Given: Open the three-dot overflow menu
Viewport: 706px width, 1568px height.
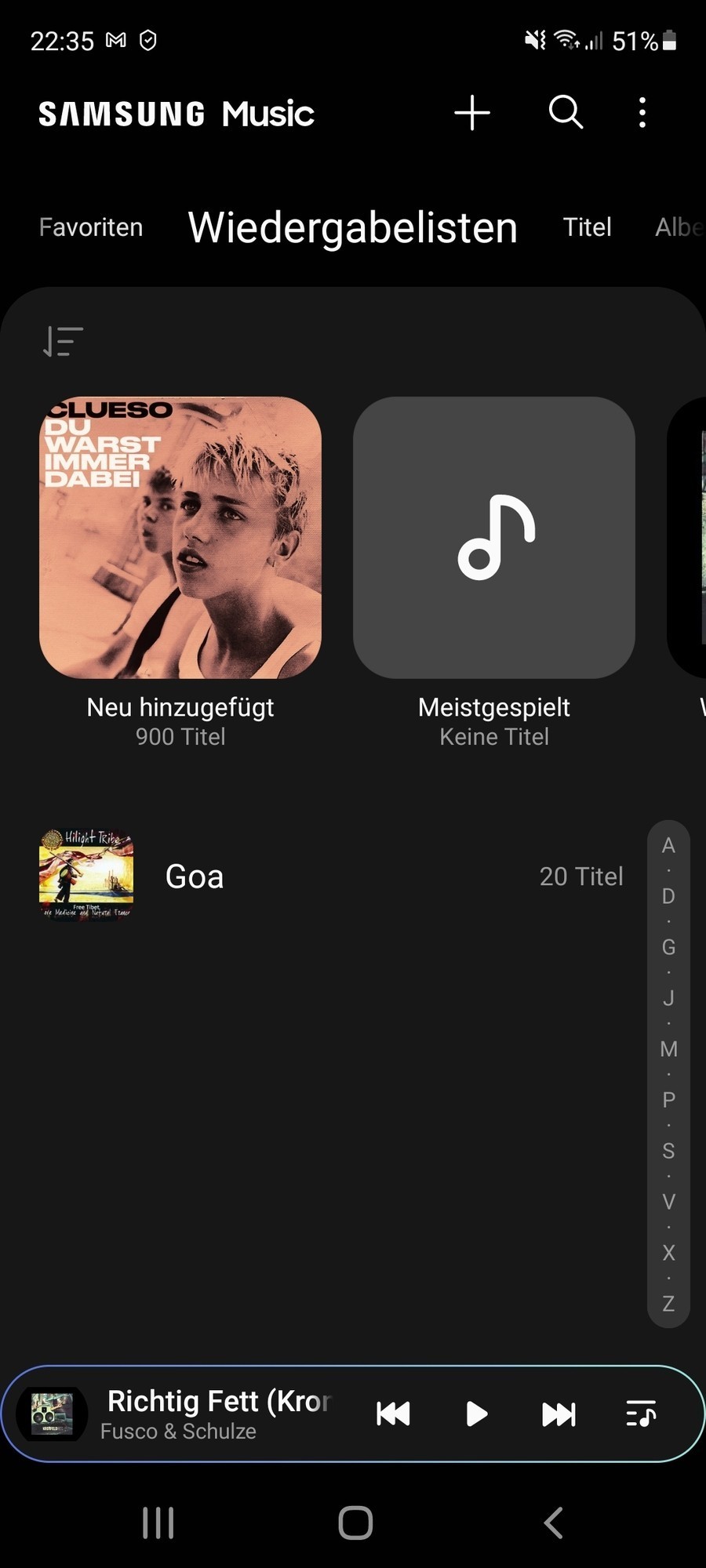Looking at the screenshot, I should [642, 113].
